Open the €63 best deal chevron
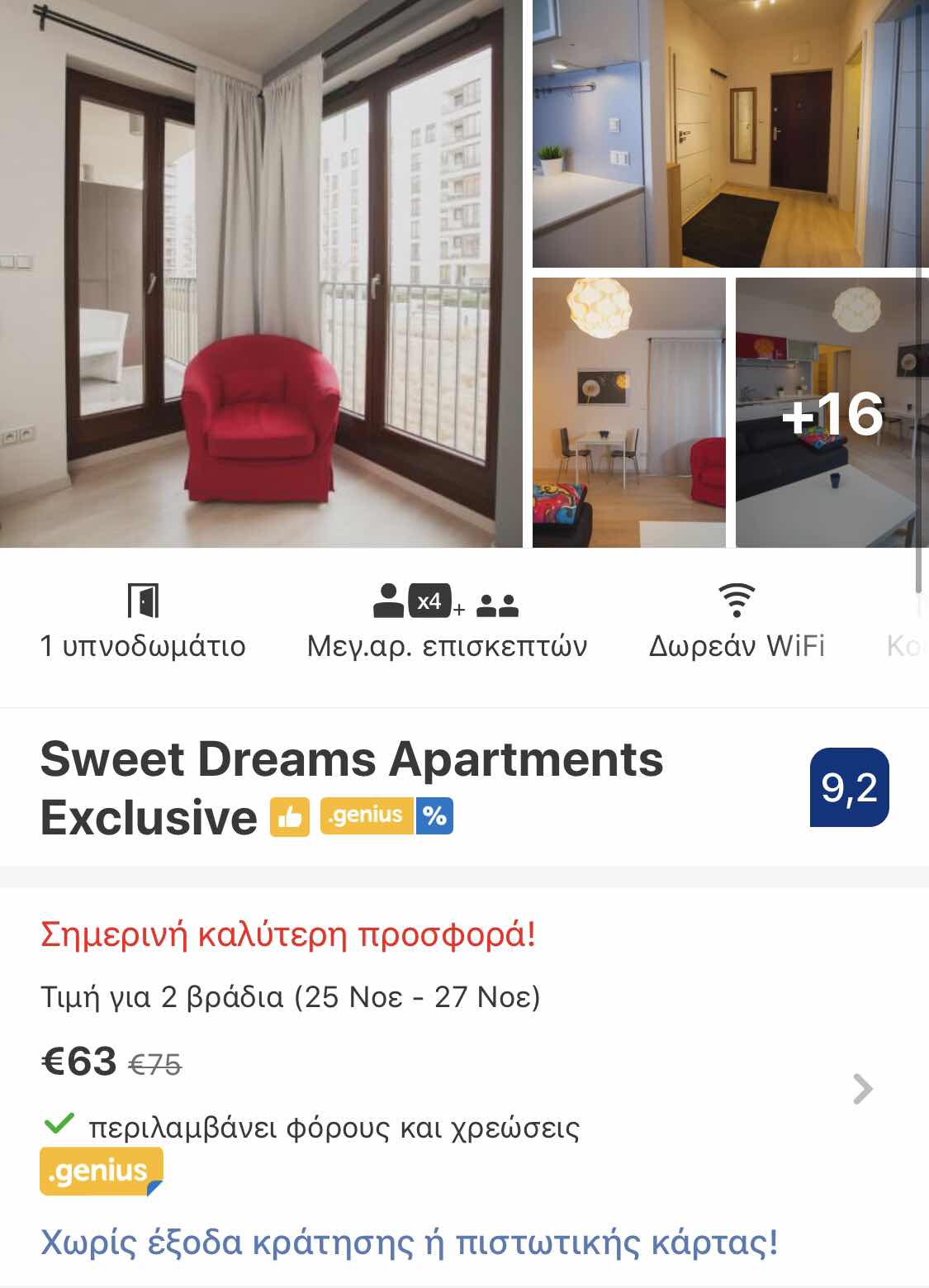This screenshot has width=929, height=1288. coord(862,1089)
